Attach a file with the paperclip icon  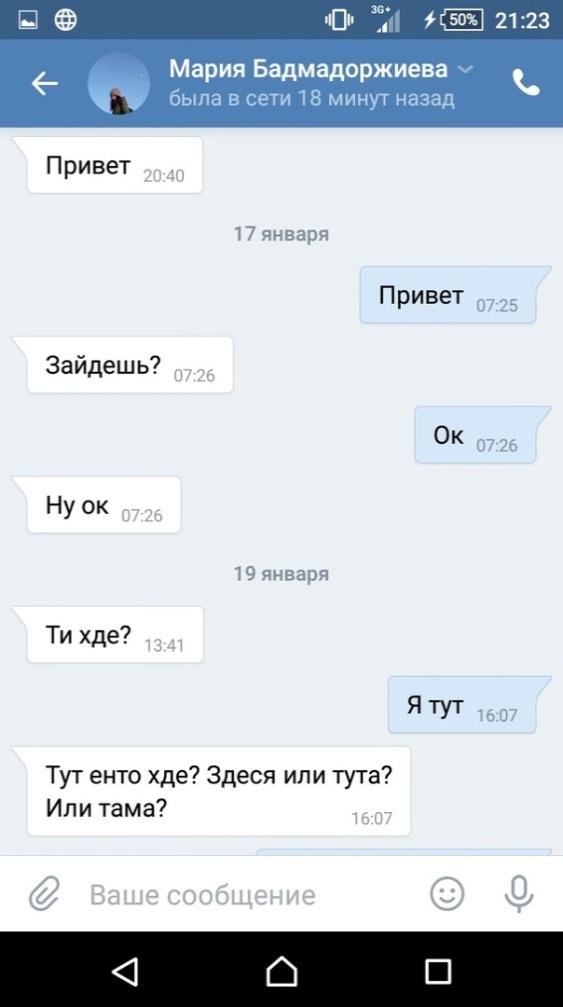click(44, 893)
